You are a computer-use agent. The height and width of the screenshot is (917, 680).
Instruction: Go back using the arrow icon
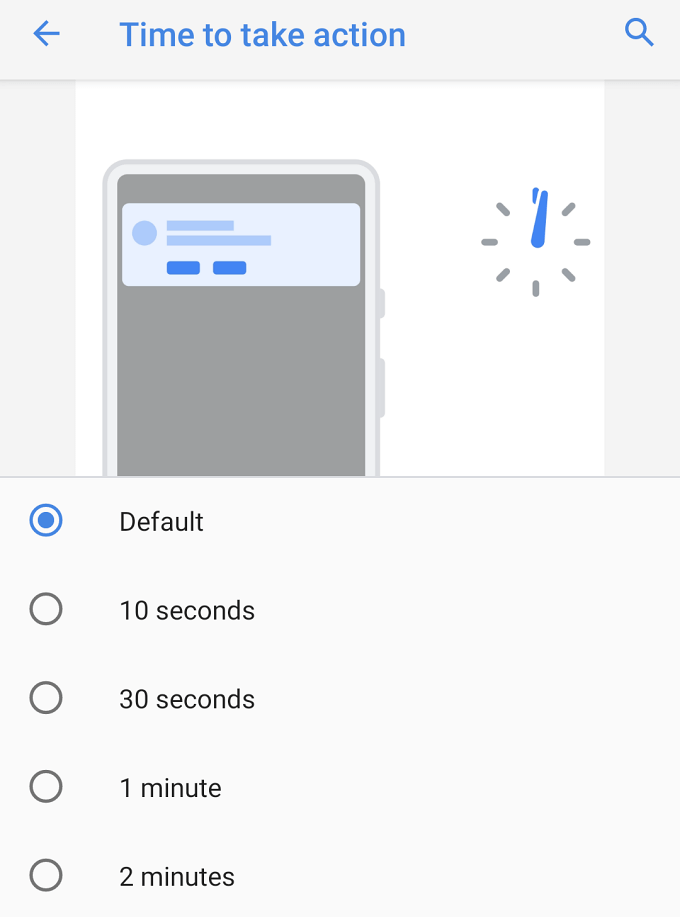pos(46,34)
